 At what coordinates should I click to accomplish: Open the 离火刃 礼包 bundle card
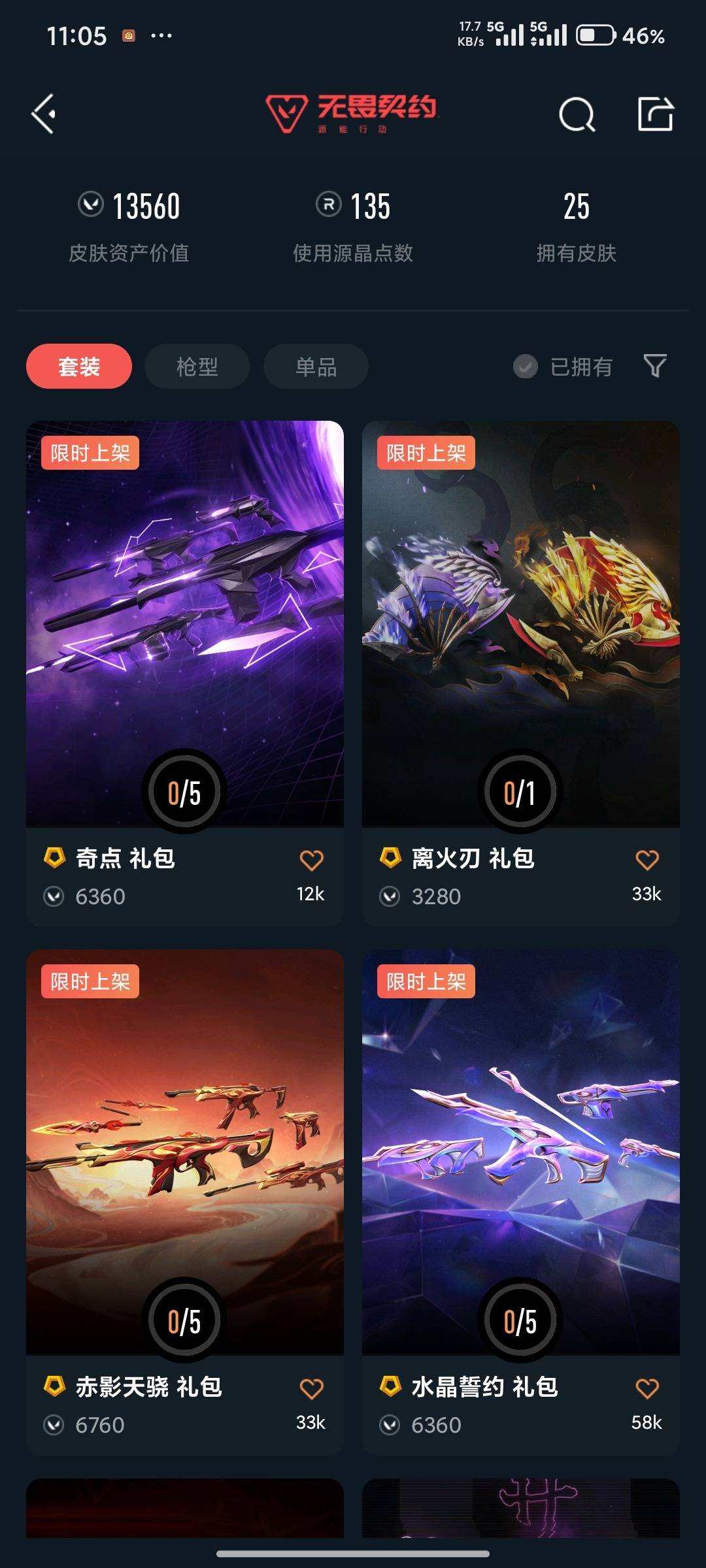coord(521,621)
